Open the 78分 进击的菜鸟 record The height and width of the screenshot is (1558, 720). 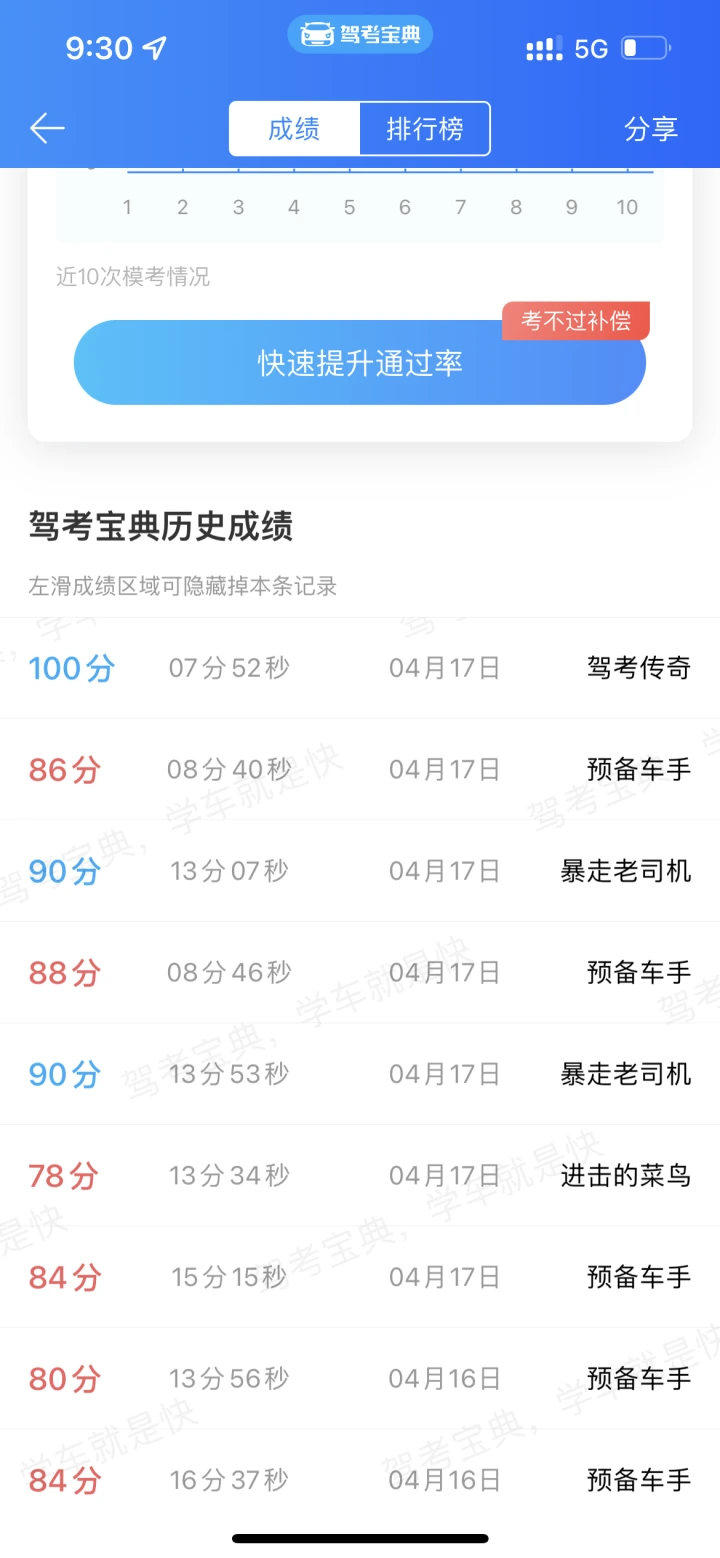(x=360, y=1175)
